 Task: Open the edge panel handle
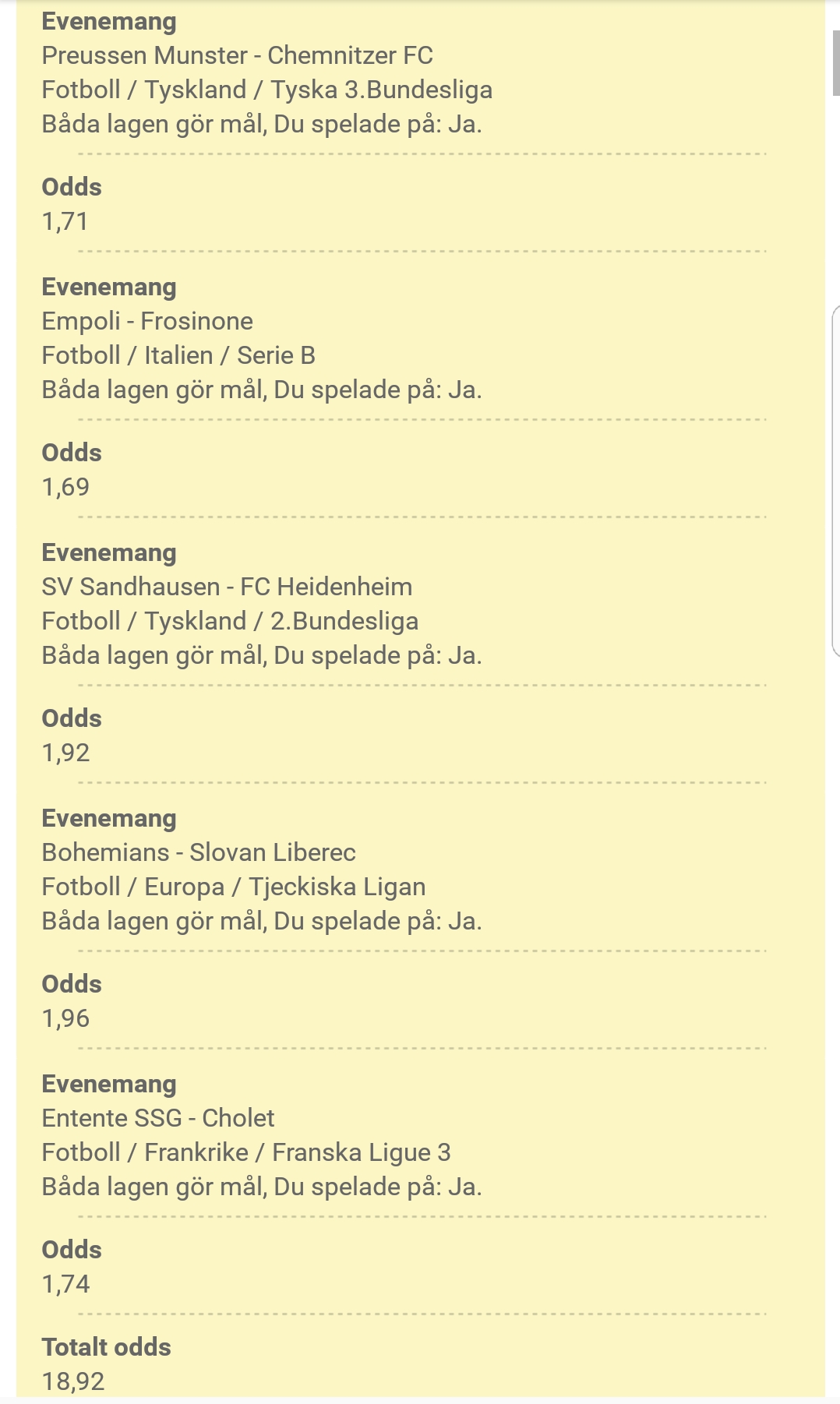pos(835,481)
